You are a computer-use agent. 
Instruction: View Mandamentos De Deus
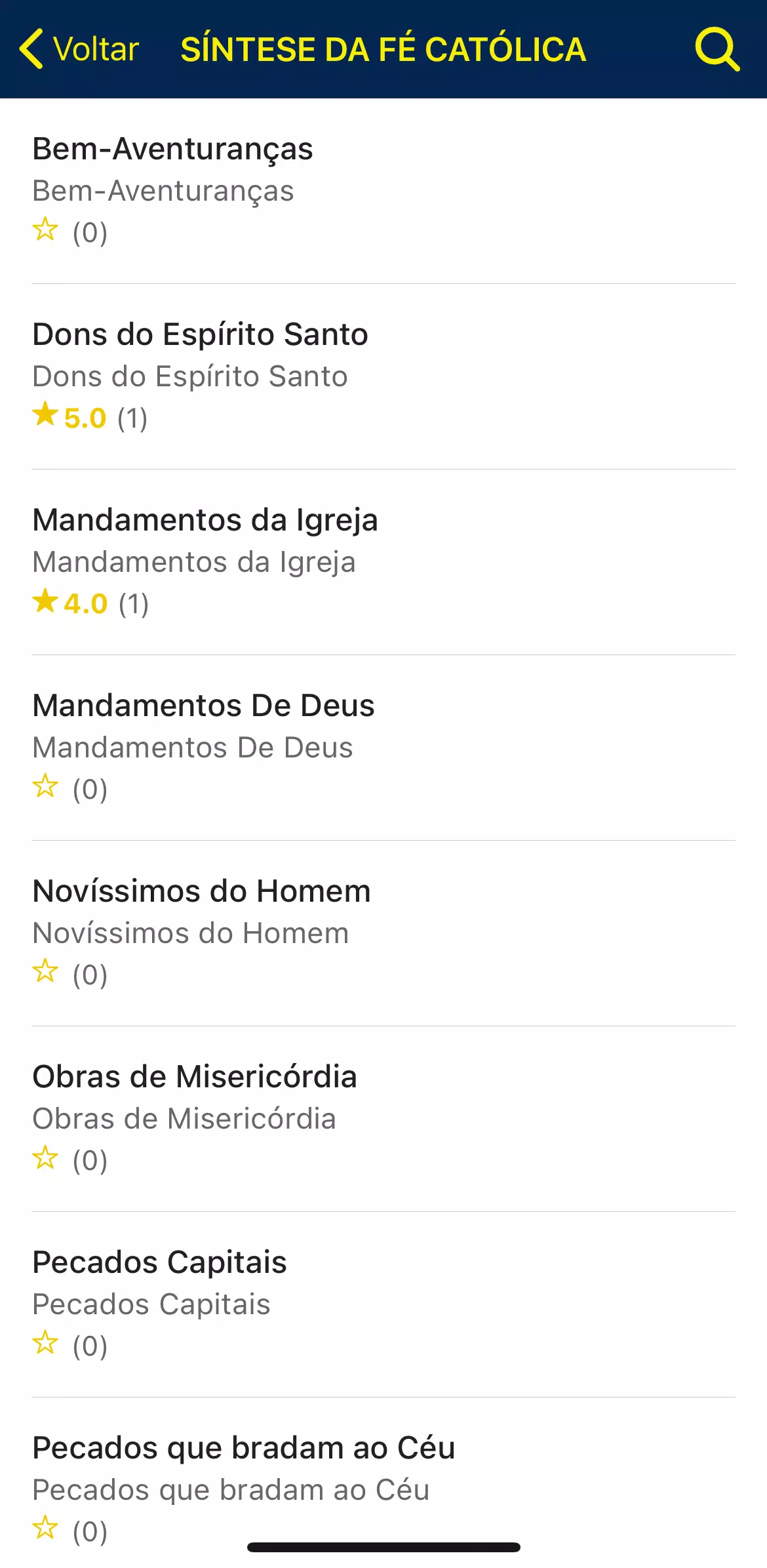[383, 748]
